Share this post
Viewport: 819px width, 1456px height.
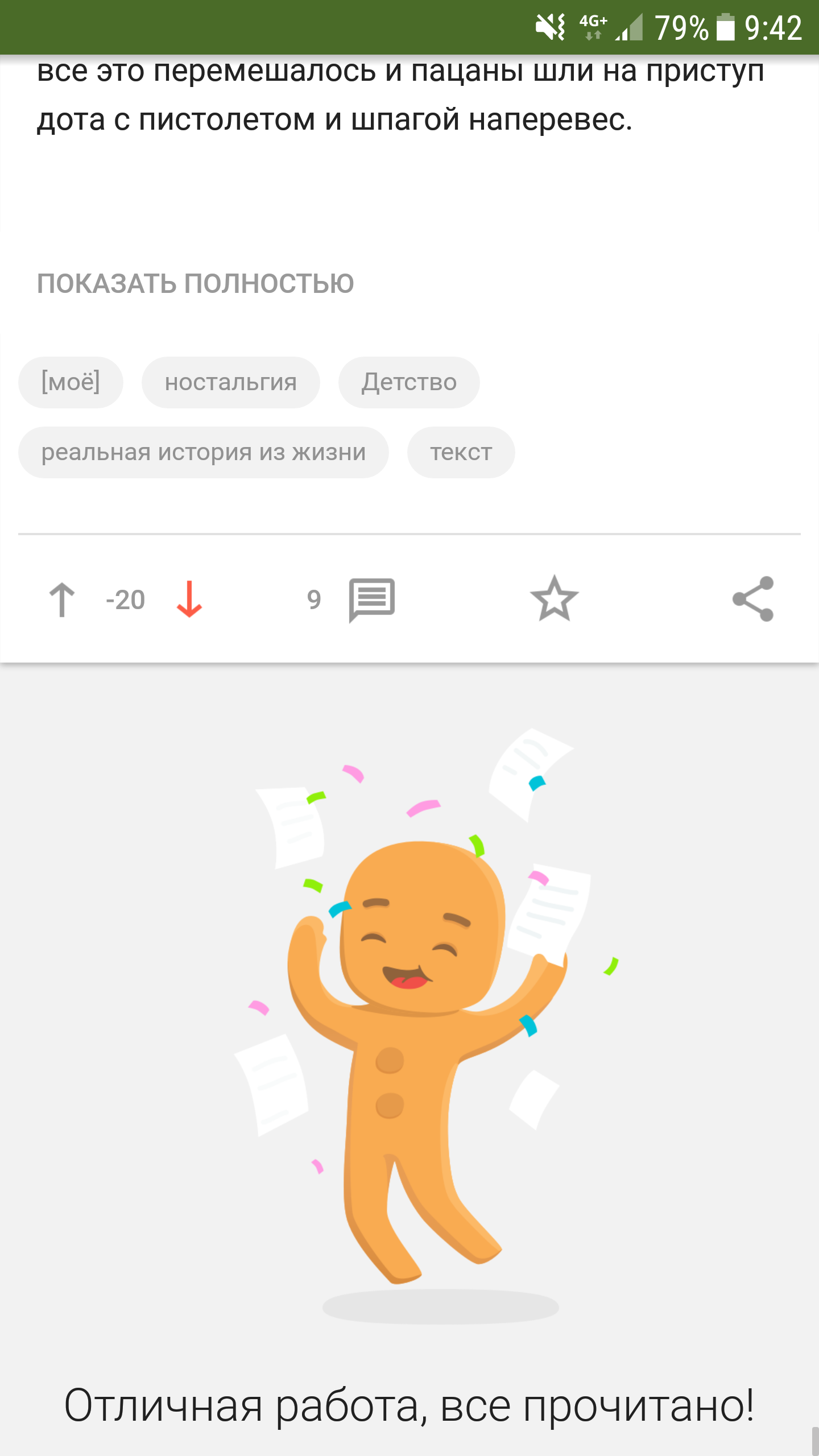(753, 599)
